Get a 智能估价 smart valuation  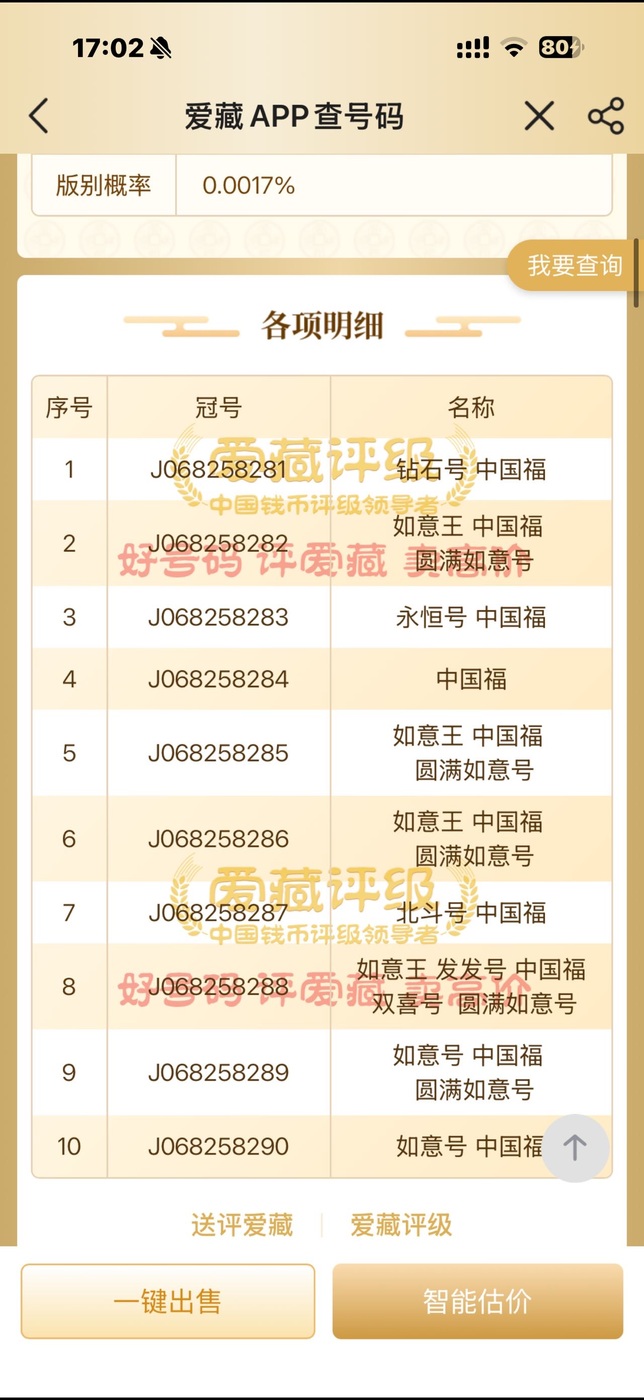click(x=477, y=1301)
